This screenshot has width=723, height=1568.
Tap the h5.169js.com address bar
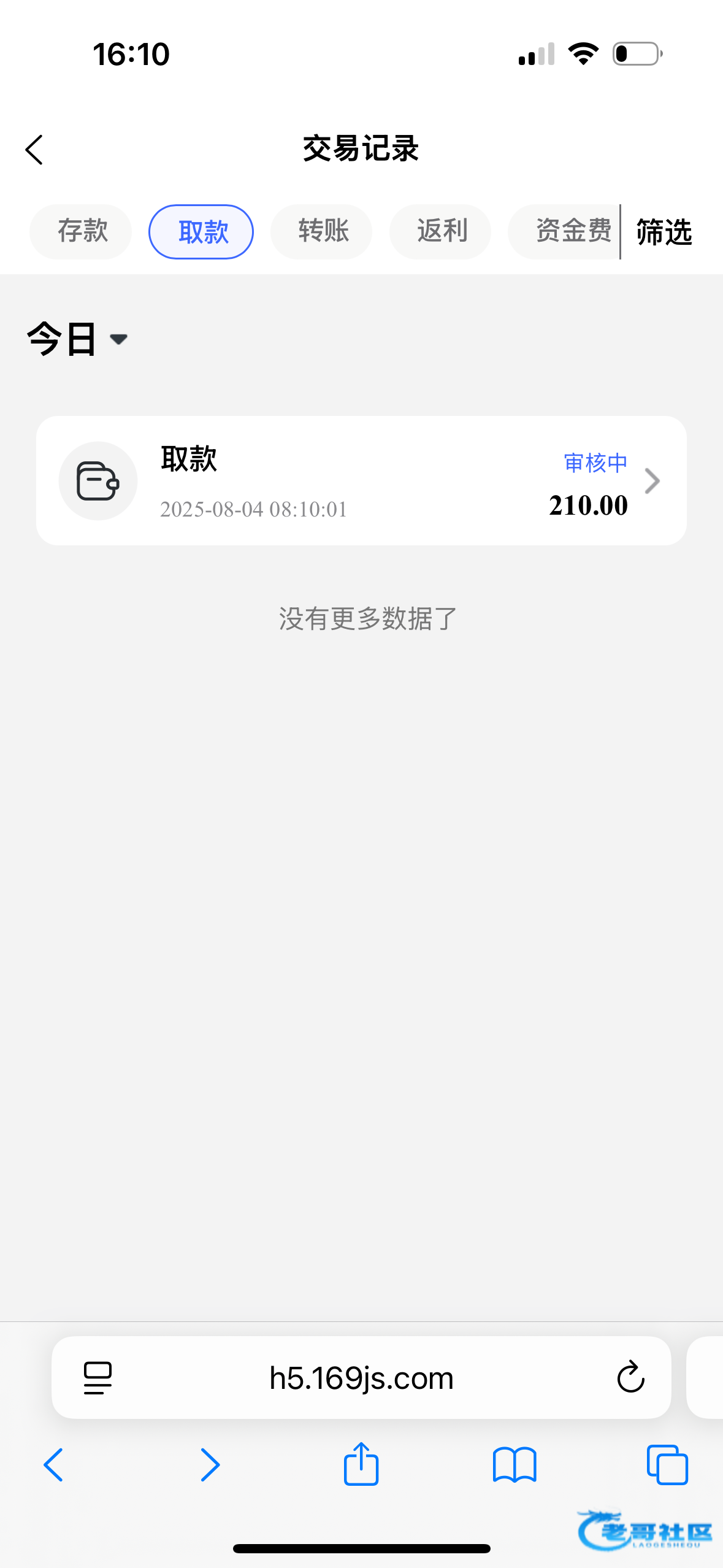[361, 1378]
